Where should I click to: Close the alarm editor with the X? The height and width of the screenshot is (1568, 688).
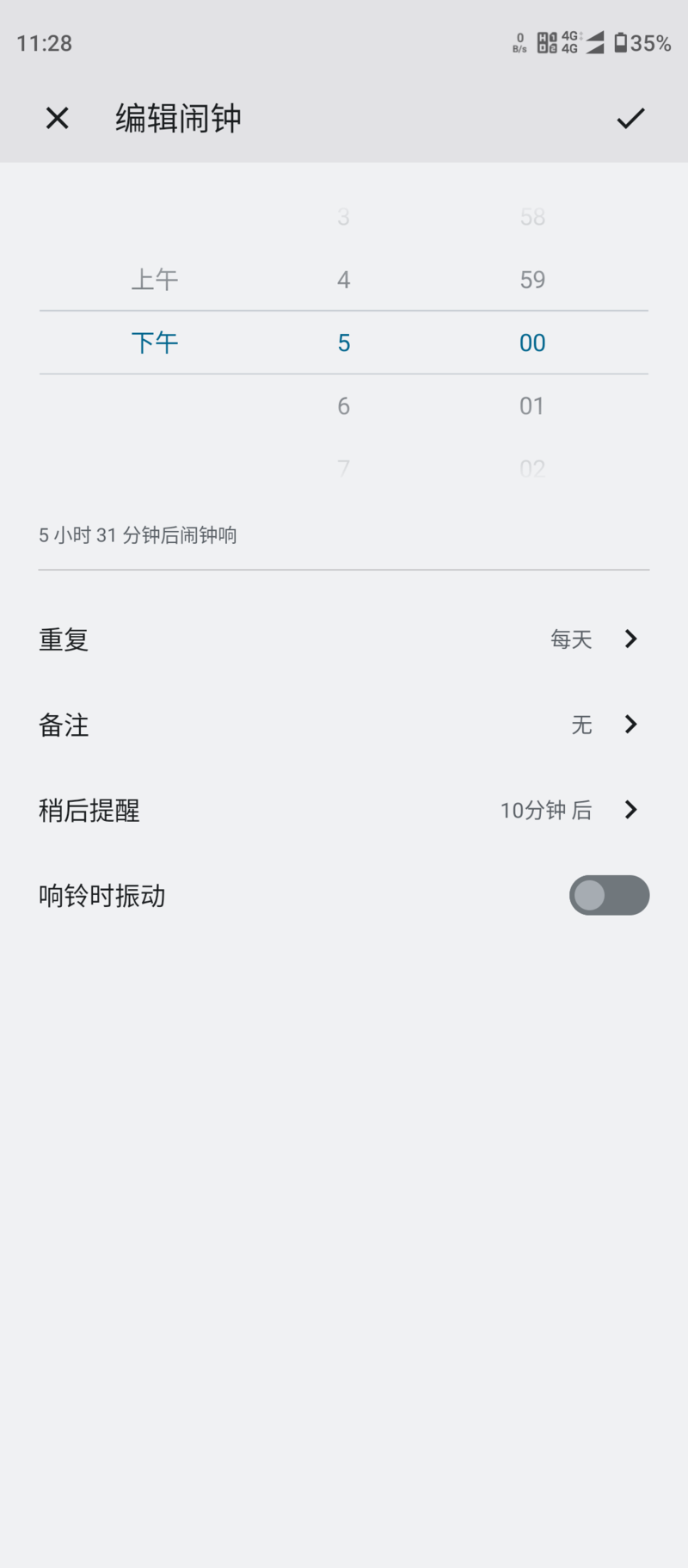pos(57,118)
